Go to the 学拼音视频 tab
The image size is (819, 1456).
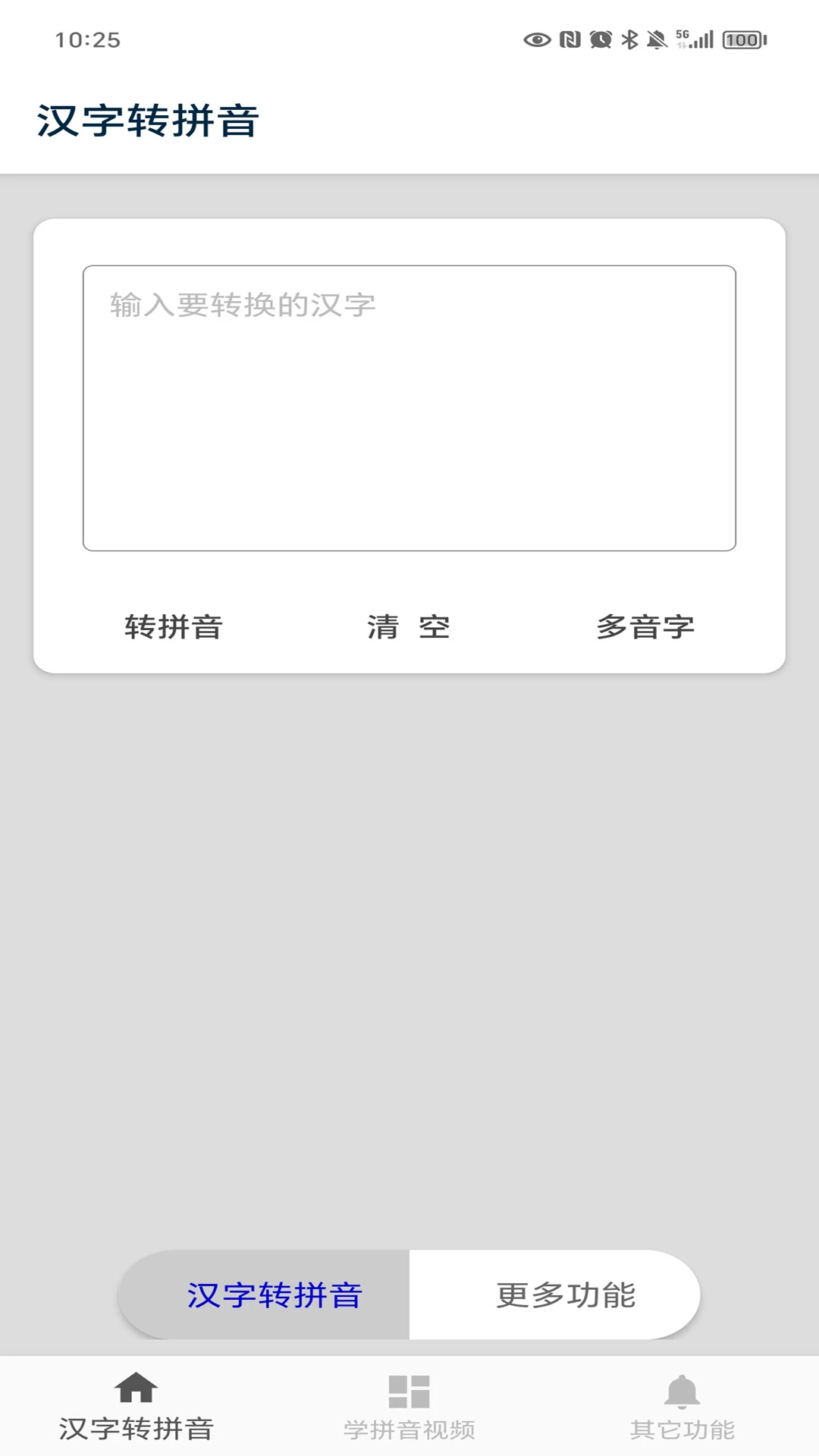point(409,1407)
